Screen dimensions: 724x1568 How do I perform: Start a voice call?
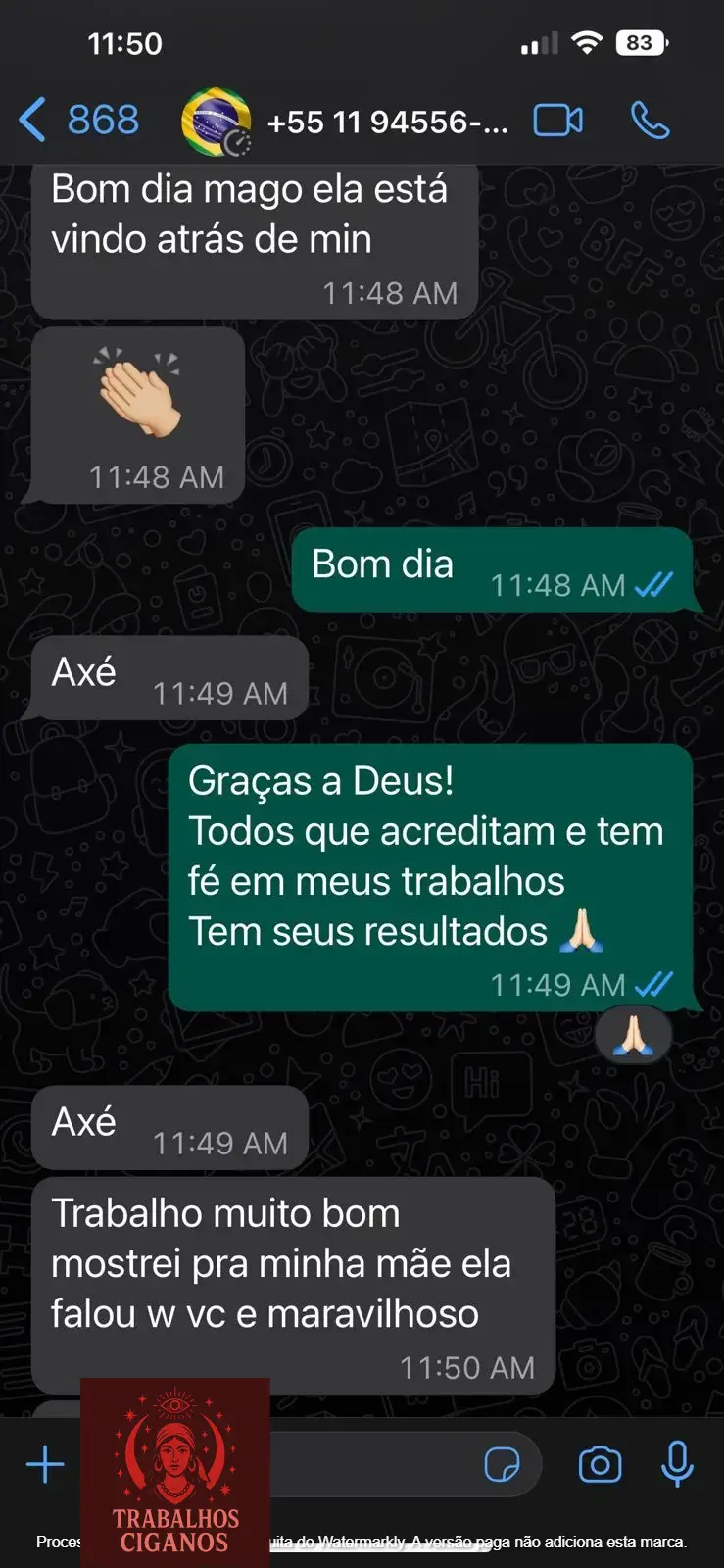click(650, 121)
